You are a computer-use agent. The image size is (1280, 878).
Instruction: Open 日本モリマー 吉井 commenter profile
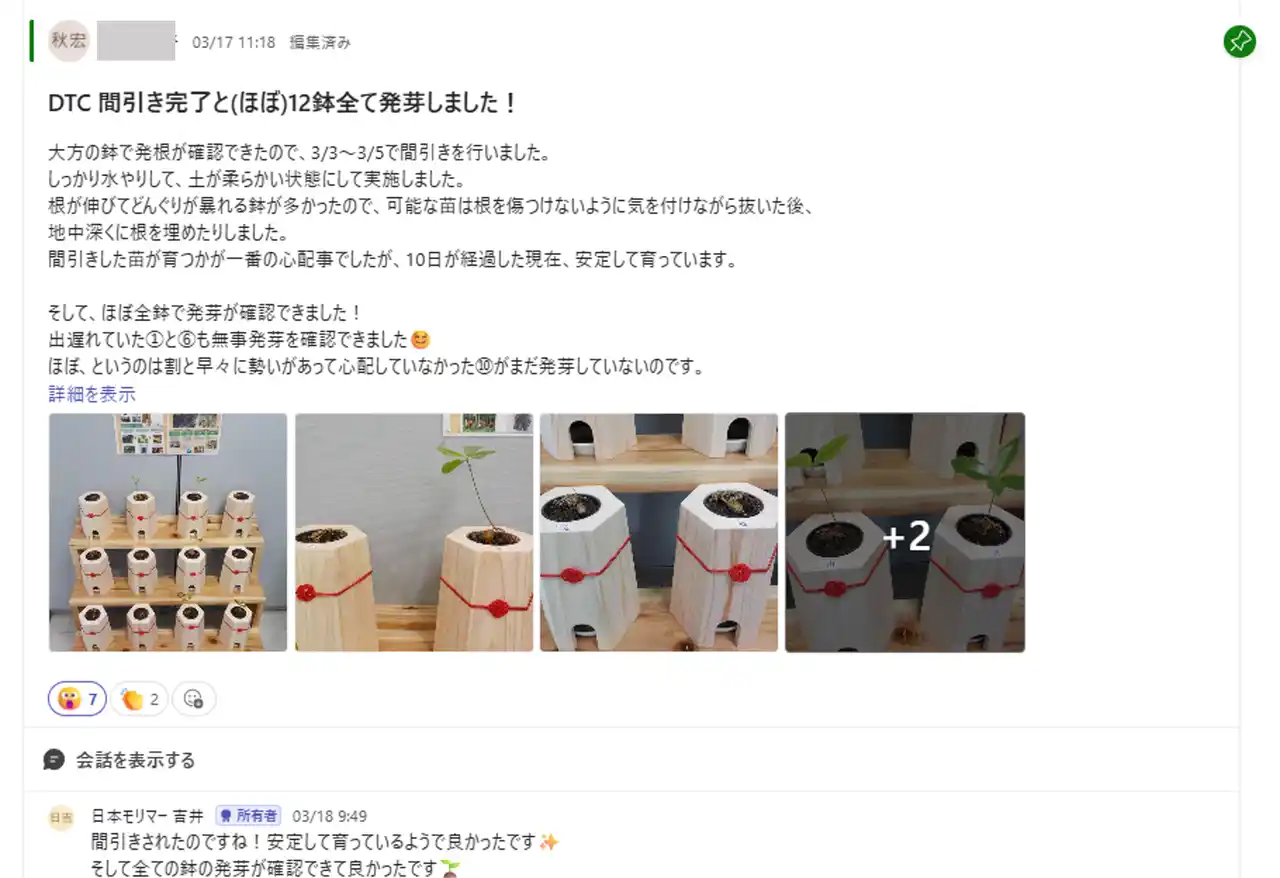pos(147,816)
